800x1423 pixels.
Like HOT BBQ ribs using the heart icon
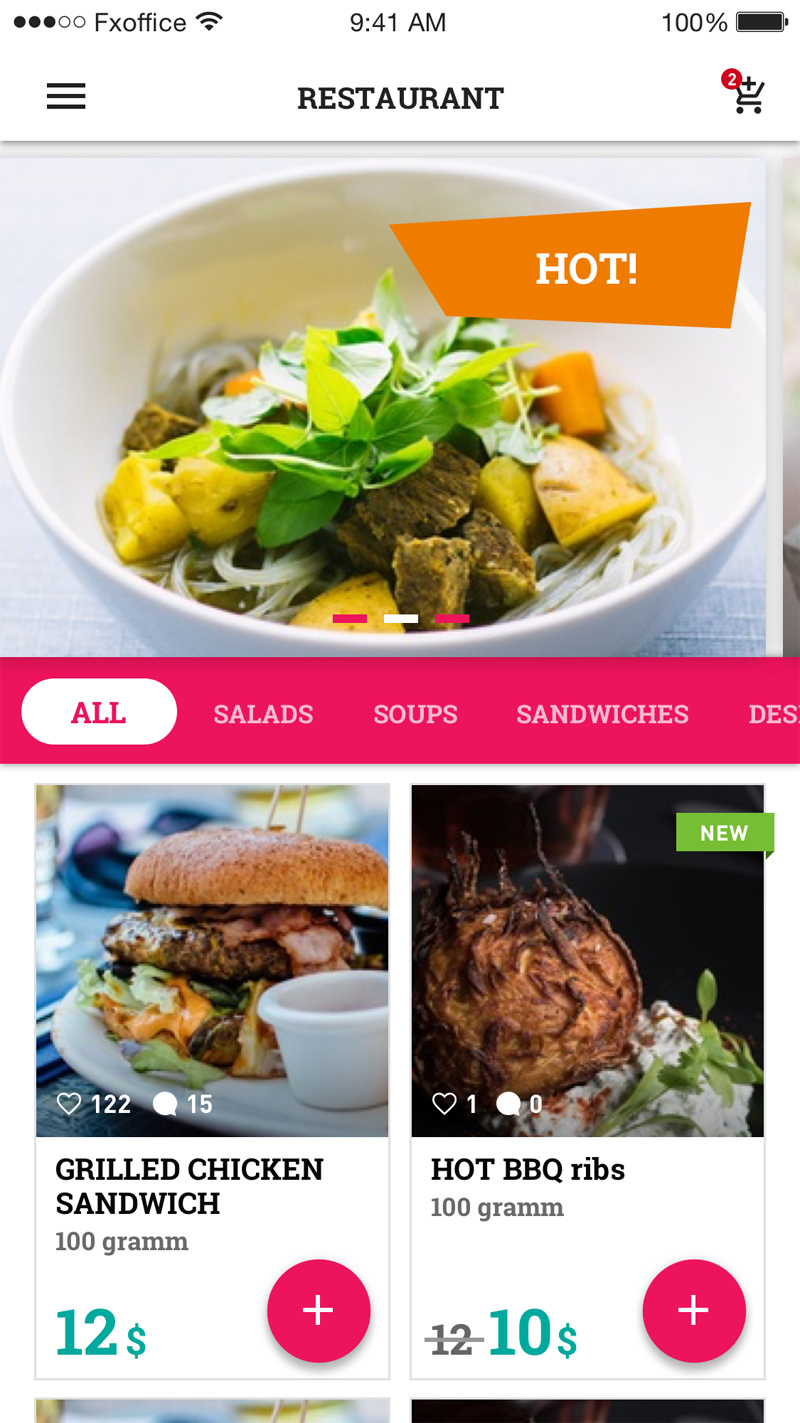pos(443,1103)
